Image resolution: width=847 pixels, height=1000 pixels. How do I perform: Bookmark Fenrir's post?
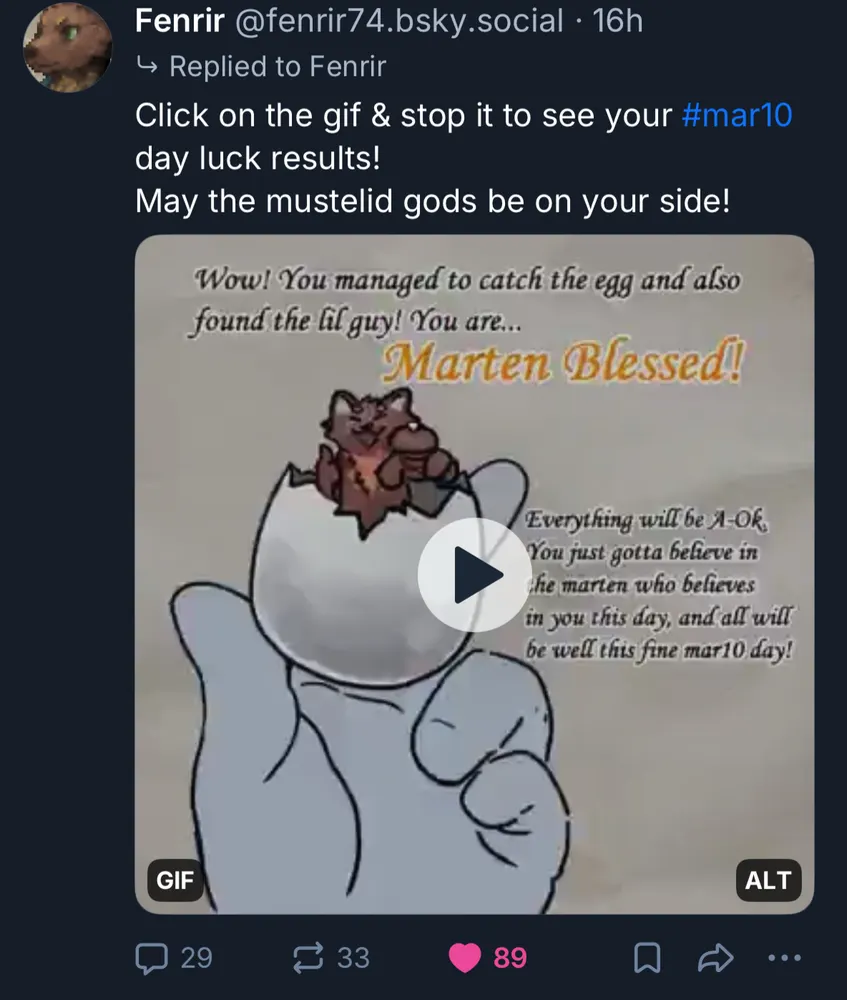647,958
